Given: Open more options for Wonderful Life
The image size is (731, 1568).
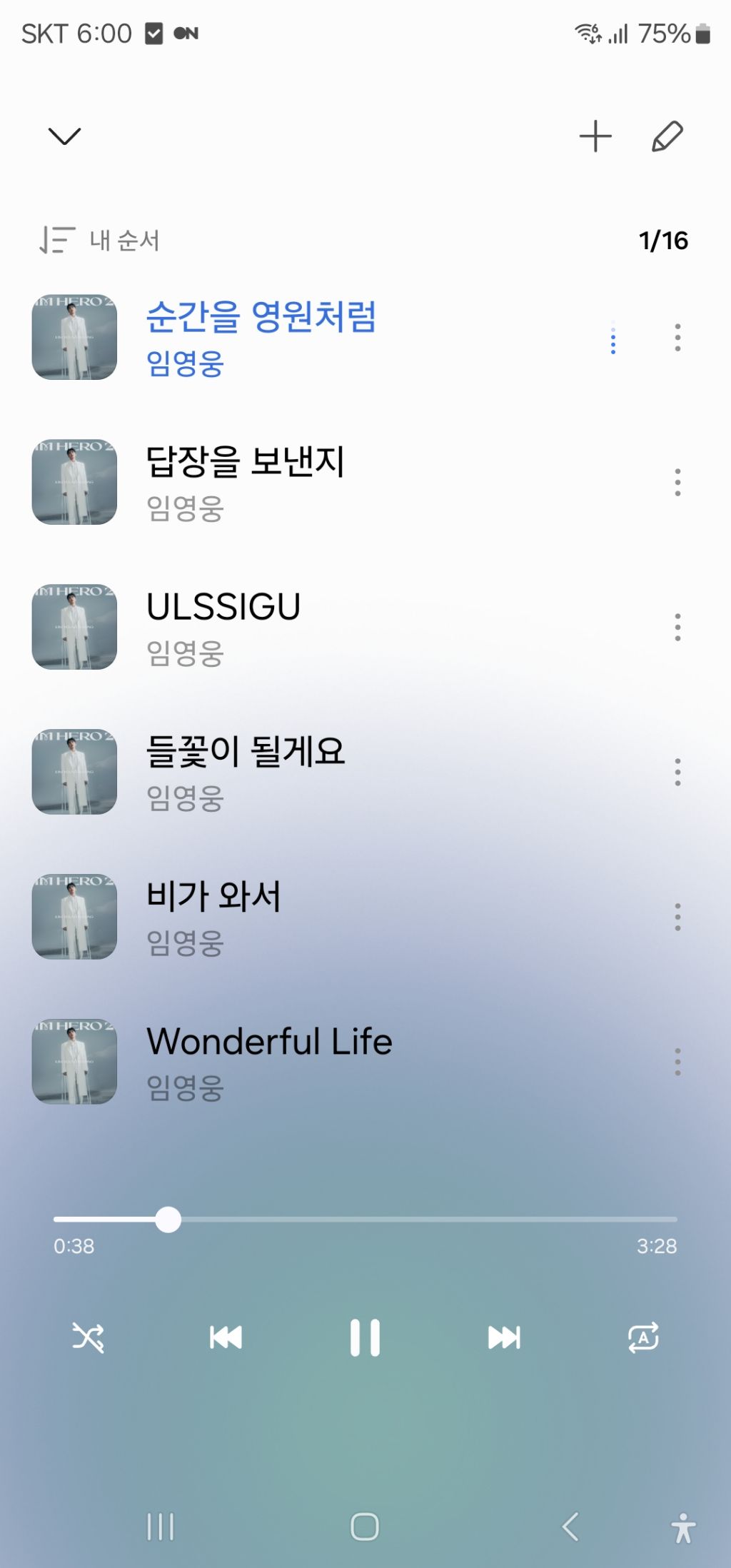Looking at the screenshot, I should tap(677, 1062).
